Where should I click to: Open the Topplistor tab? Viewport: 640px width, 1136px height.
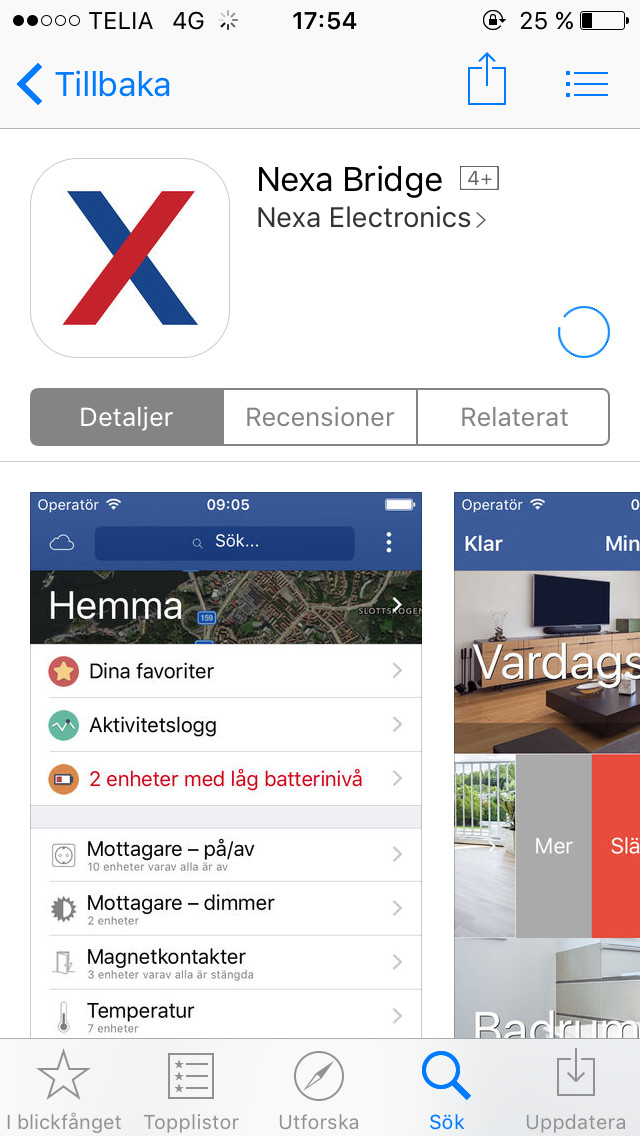(191, 1089)
